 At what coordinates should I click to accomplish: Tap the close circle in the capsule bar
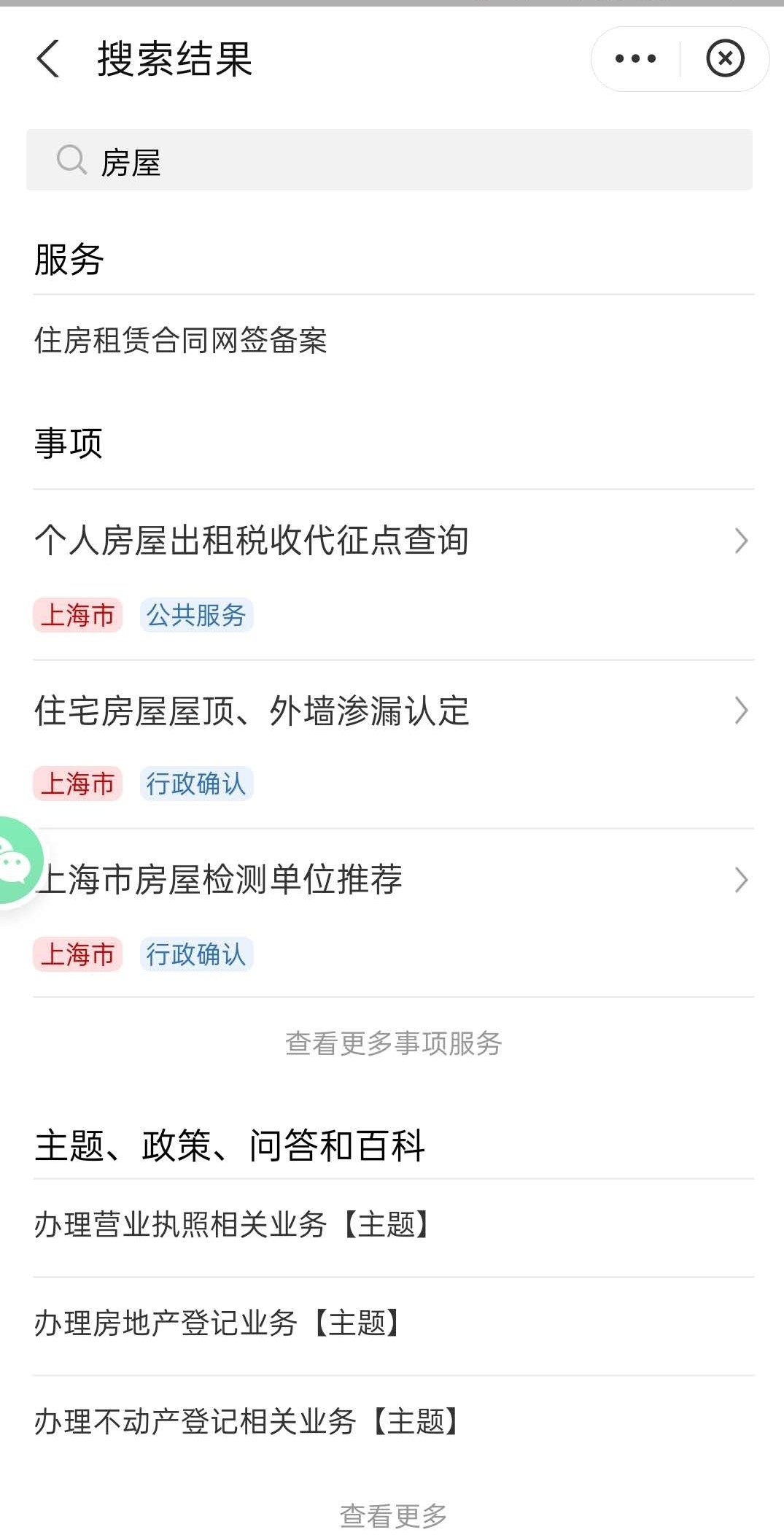tap(724, 58)
